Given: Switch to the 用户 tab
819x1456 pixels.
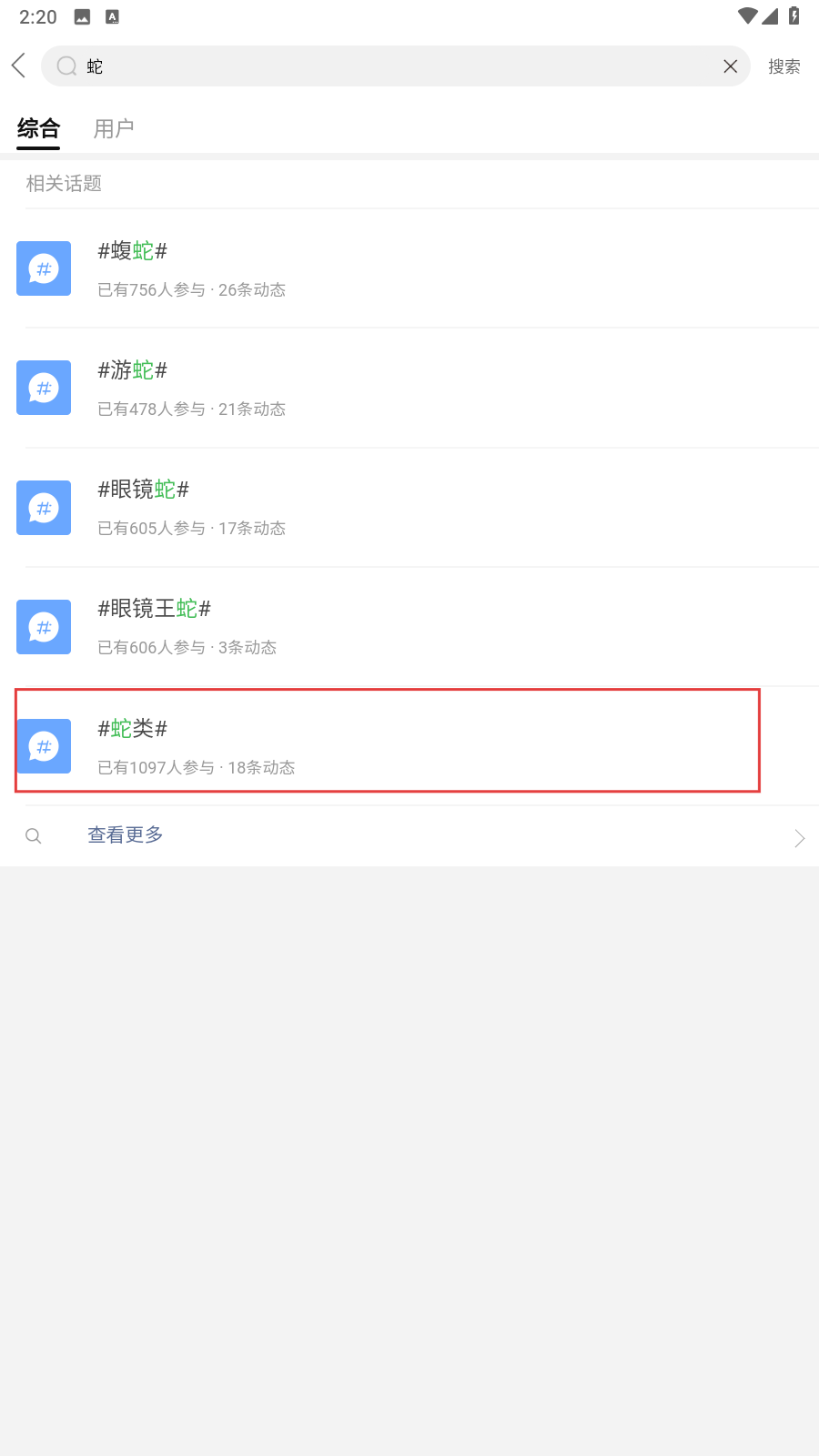Looking at the screenshot, I should [x=114, y=128].
